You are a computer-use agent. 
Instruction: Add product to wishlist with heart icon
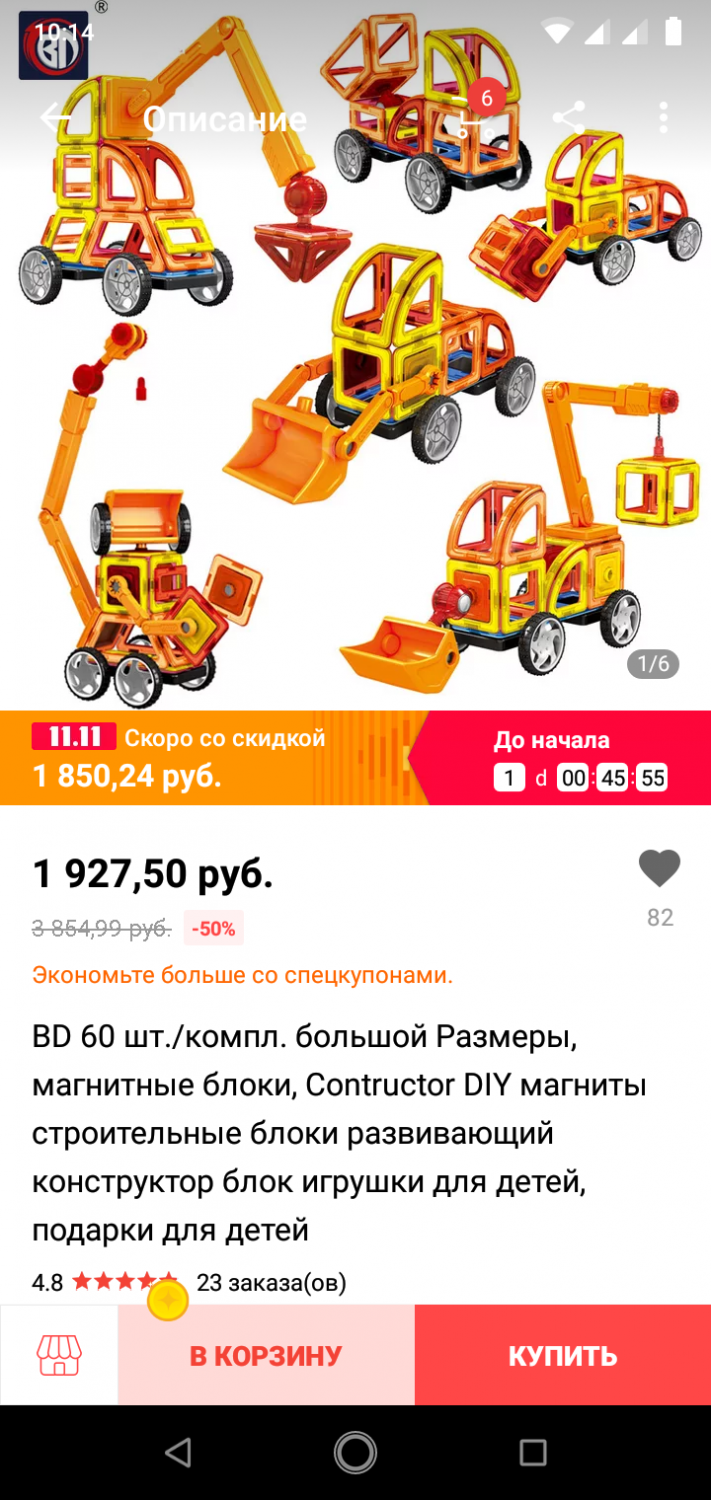[660, 868]
